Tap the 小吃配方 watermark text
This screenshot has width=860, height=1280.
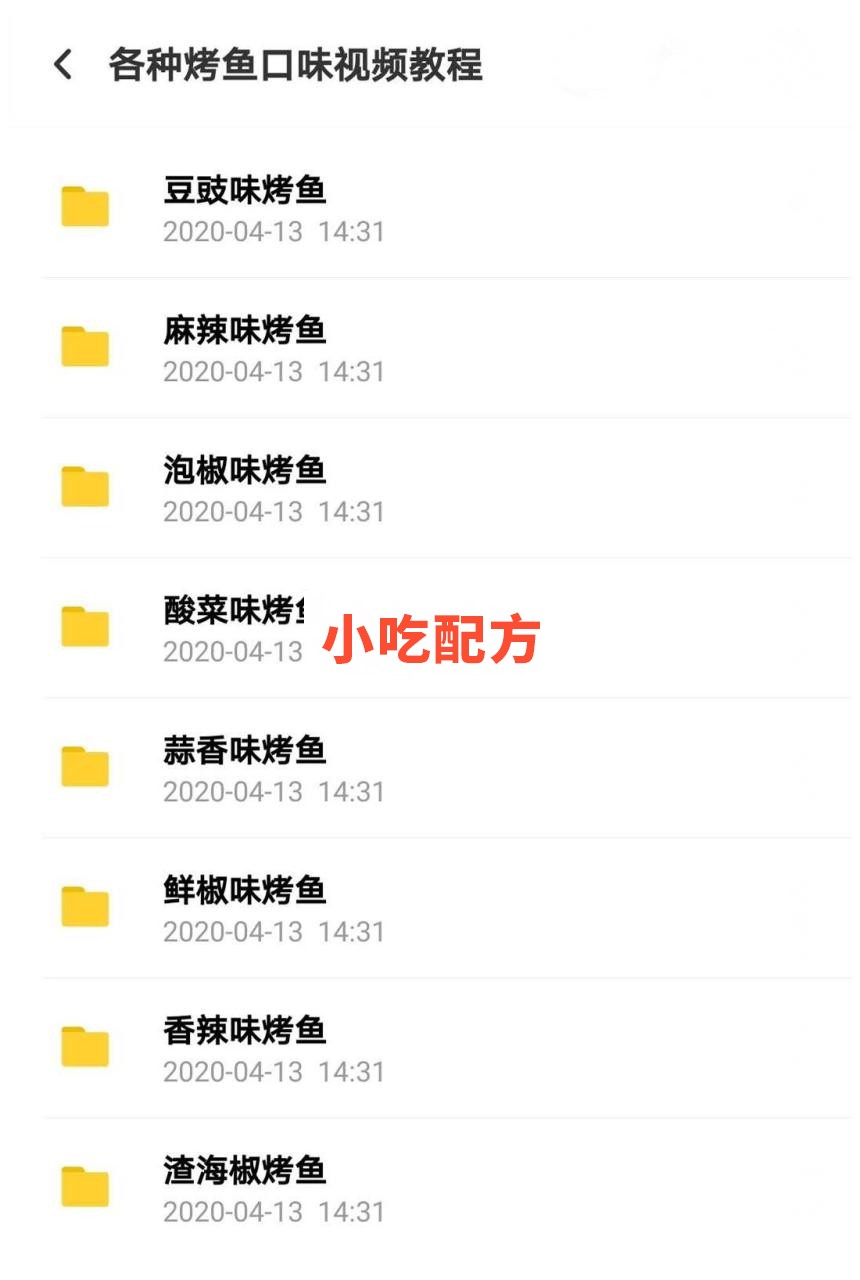(x=430, y=638)
